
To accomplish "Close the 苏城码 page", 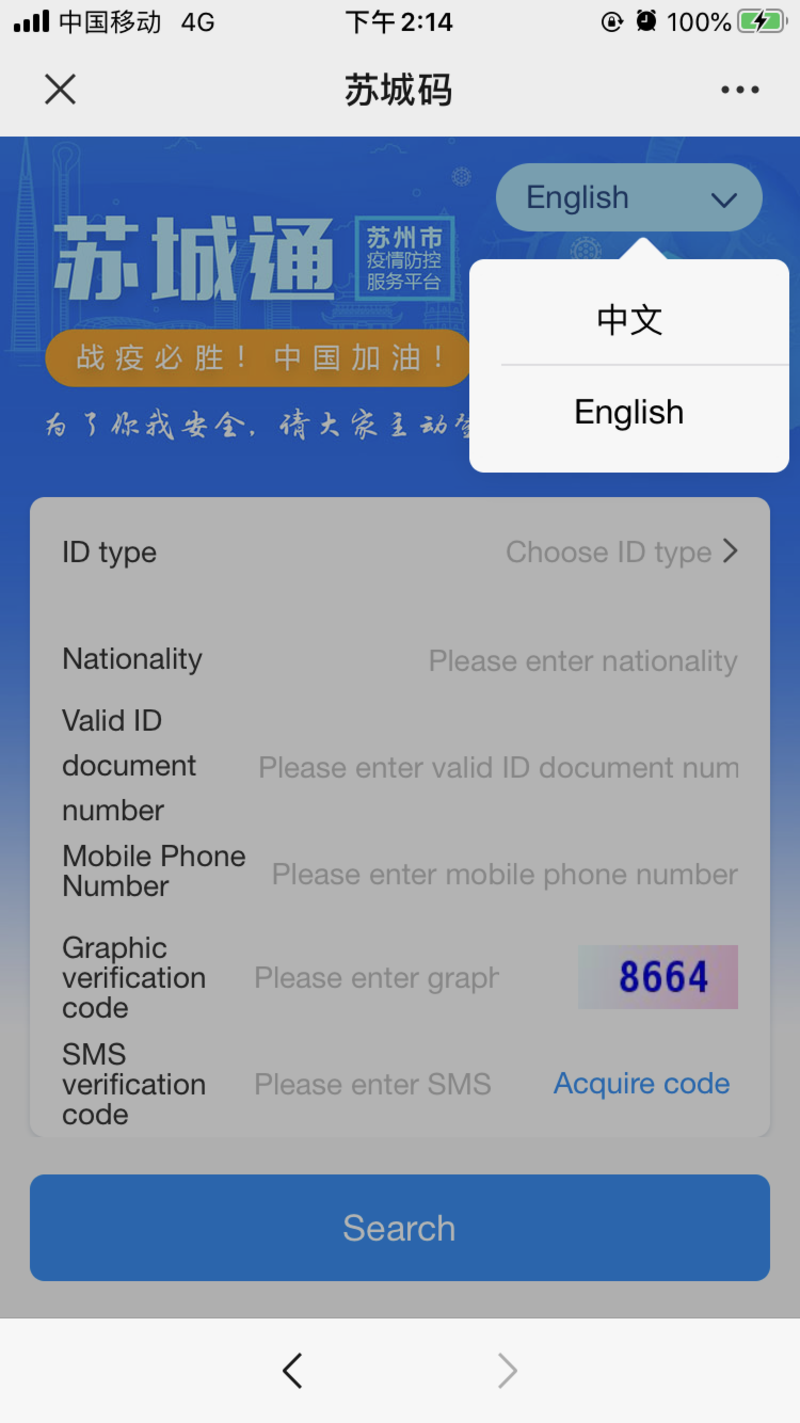I will 60,90.
